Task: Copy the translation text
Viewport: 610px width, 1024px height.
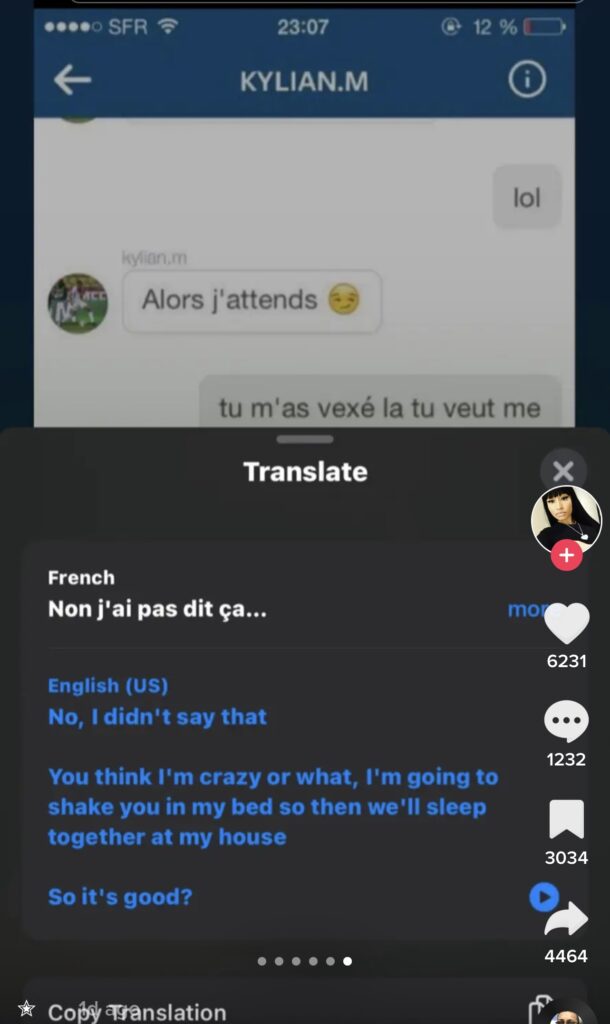Action: pos(137,1012)
